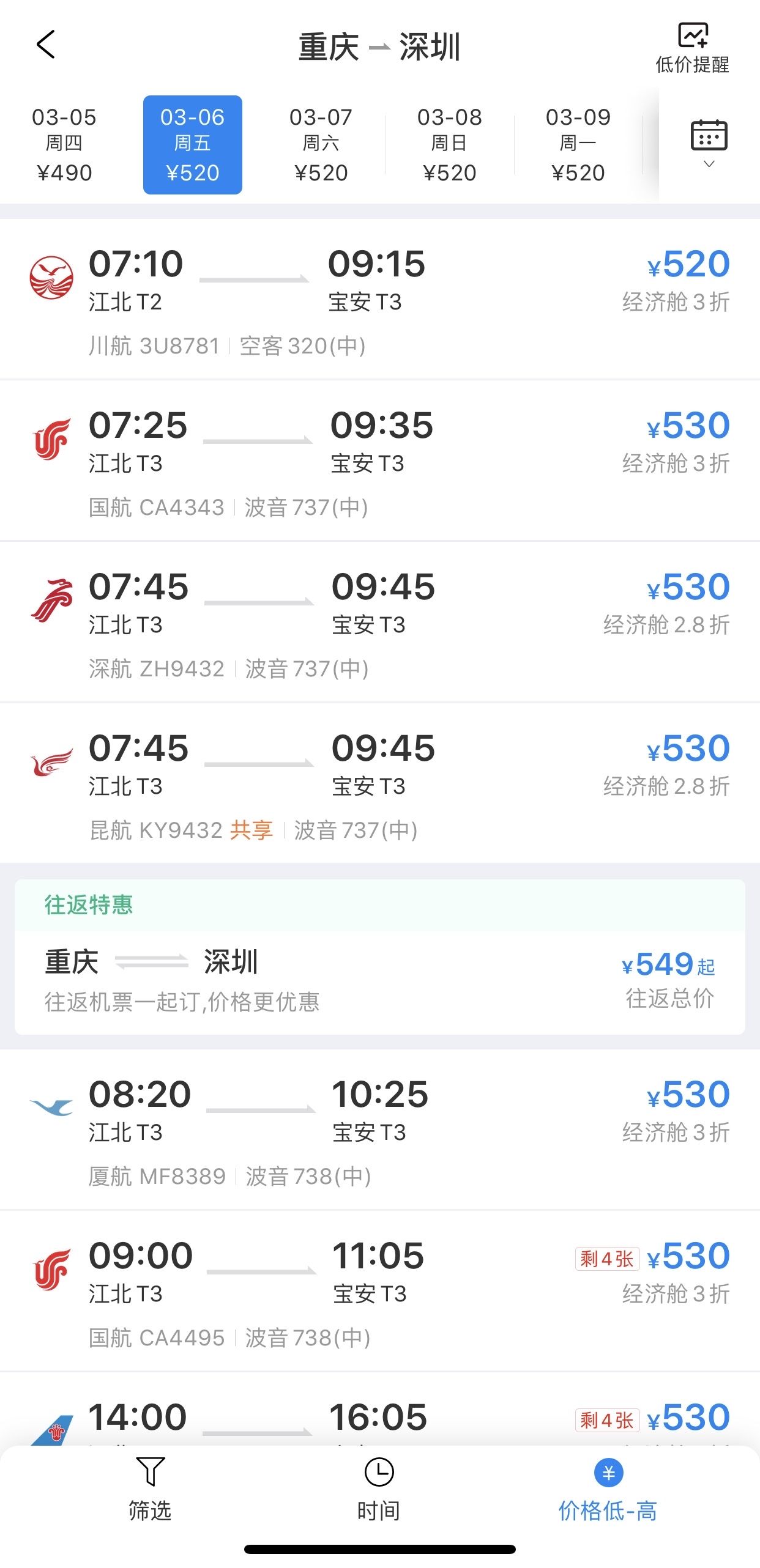The height and width of the screenshot is (1568, 760).
Task: Open the 往返特惠 round-trip deal card
Action: pyautogui.click(x=379, y=957)
